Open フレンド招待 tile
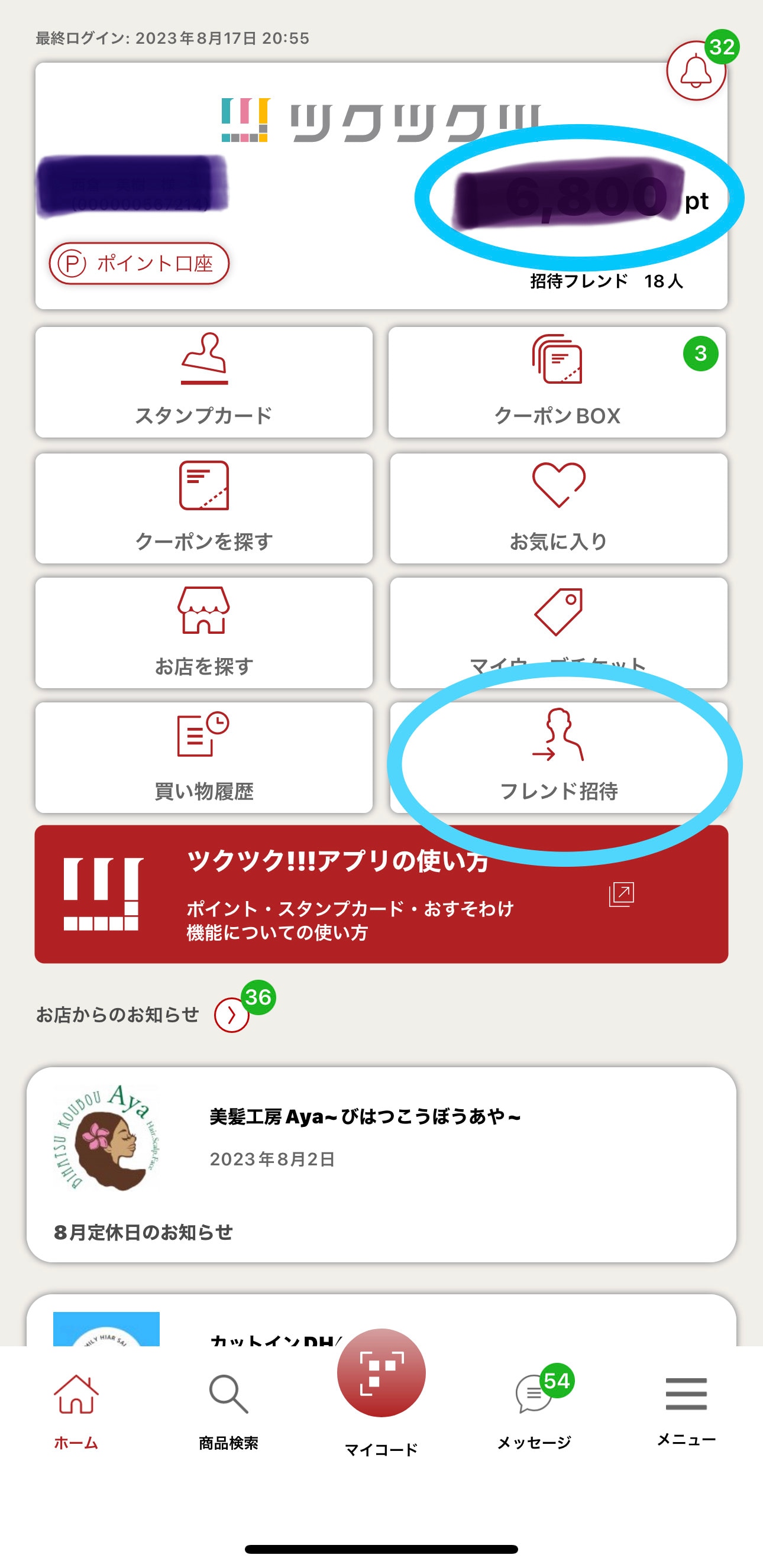This screenshot has width=763, height=1568. pos(558,758)
